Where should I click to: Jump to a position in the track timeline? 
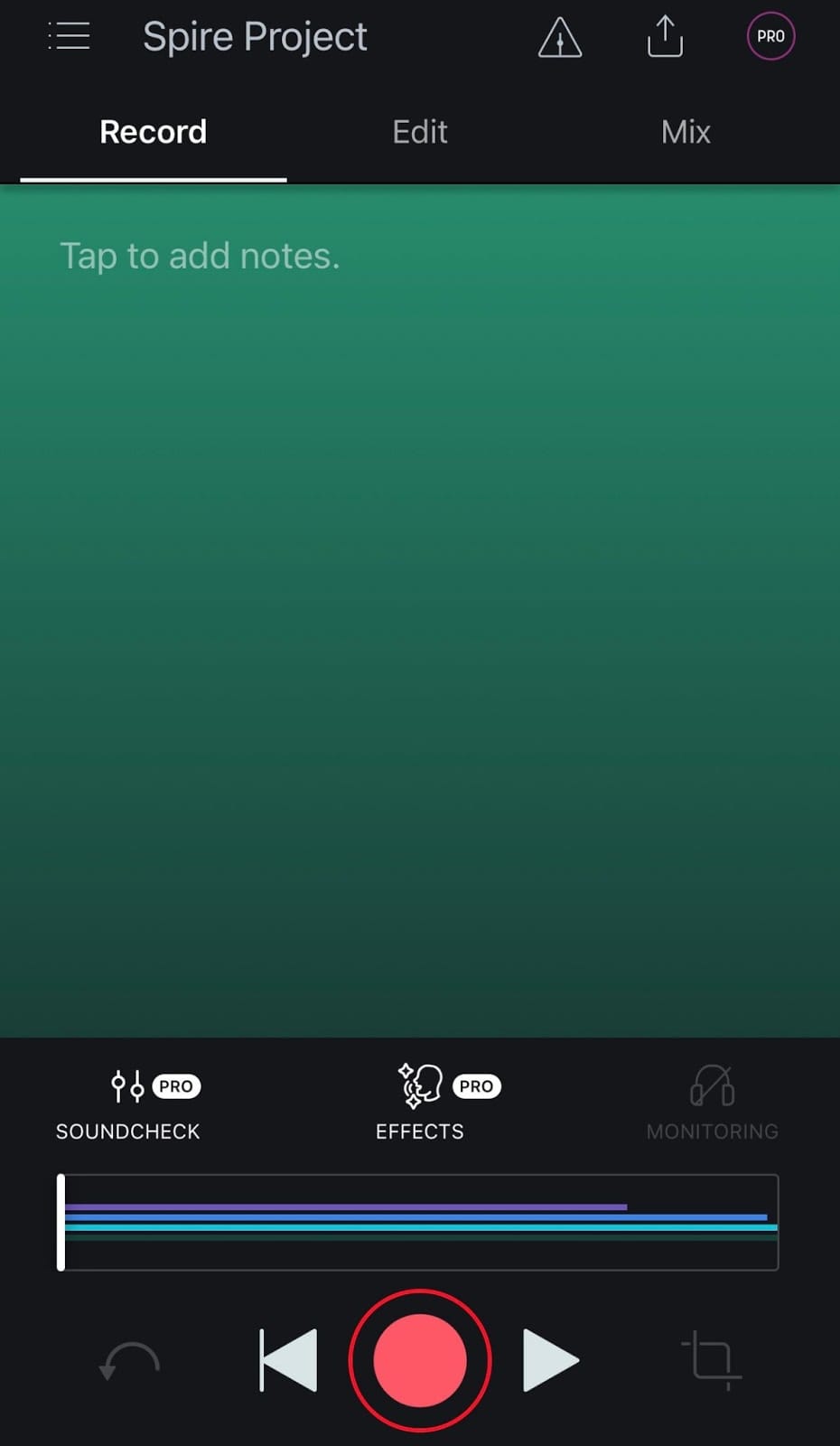[x=420, y=1222]
